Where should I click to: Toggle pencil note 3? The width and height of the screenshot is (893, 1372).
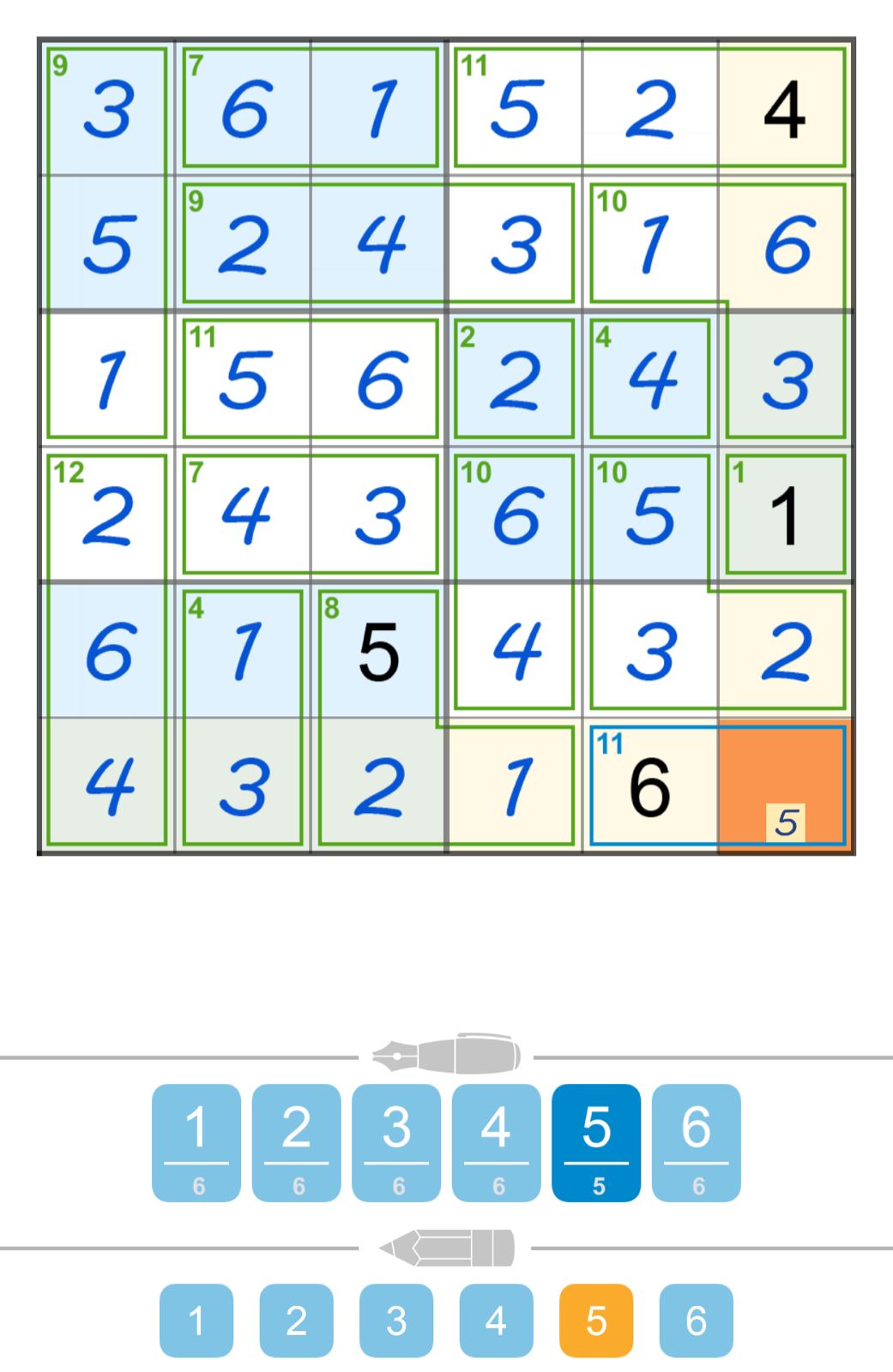pos(396,1321)
